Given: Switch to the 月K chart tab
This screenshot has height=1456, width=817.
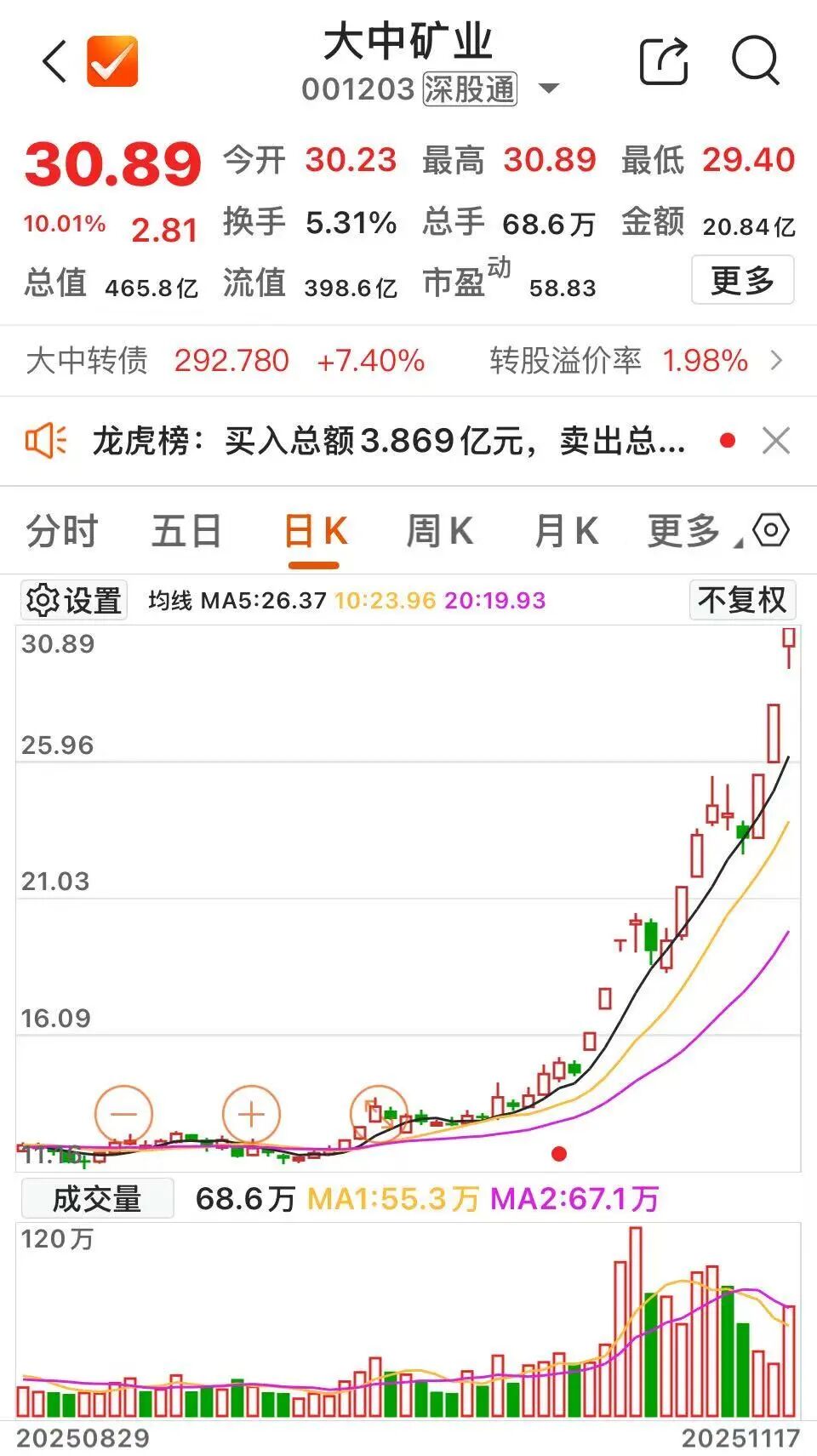Looking at the screenshot, I should point(566,532).
